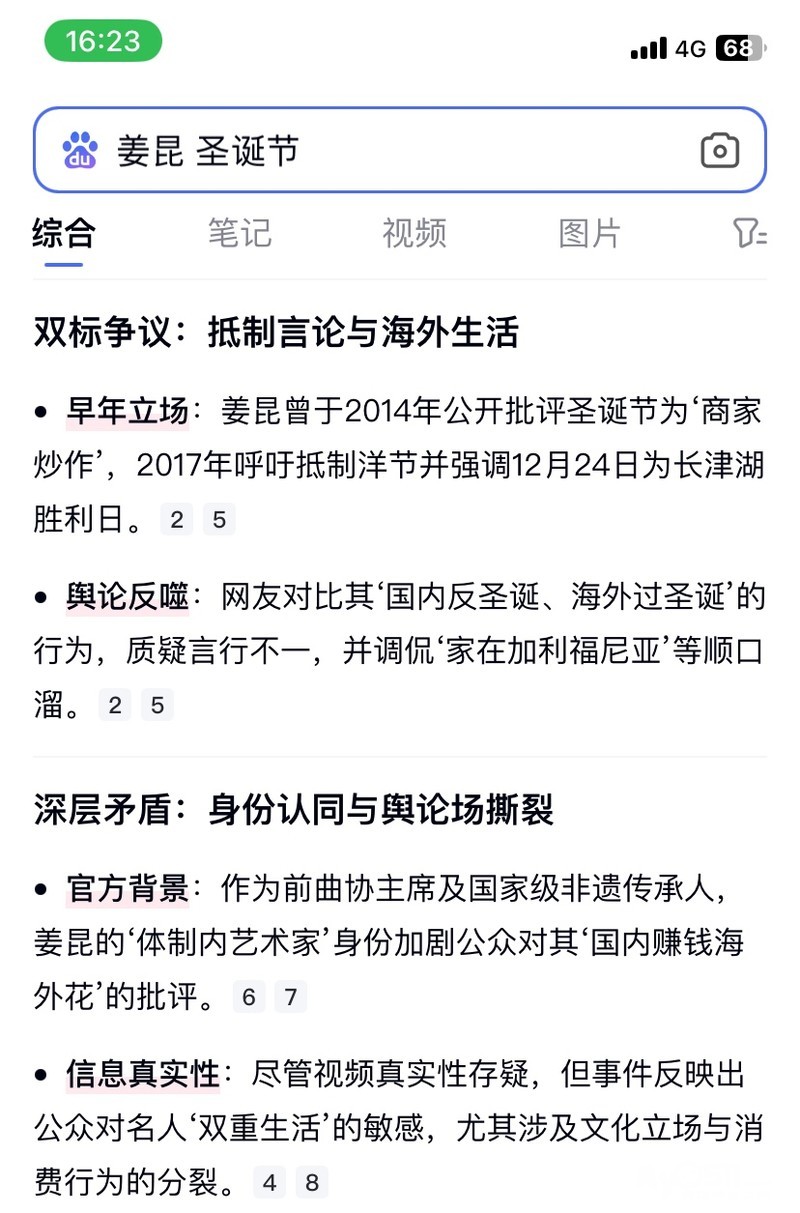The height and width of the screenshot is (1213, 800).
Task: Switch to the 视频 tab
Action: (414, 233)
